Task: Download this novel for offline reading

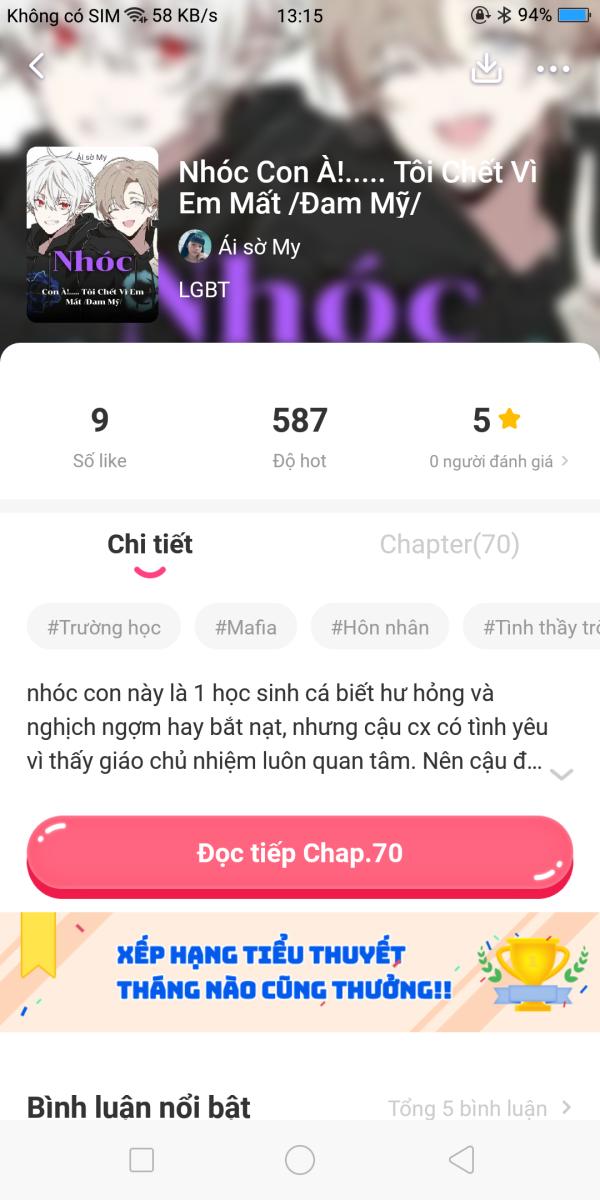Action: tap(487, 68)
